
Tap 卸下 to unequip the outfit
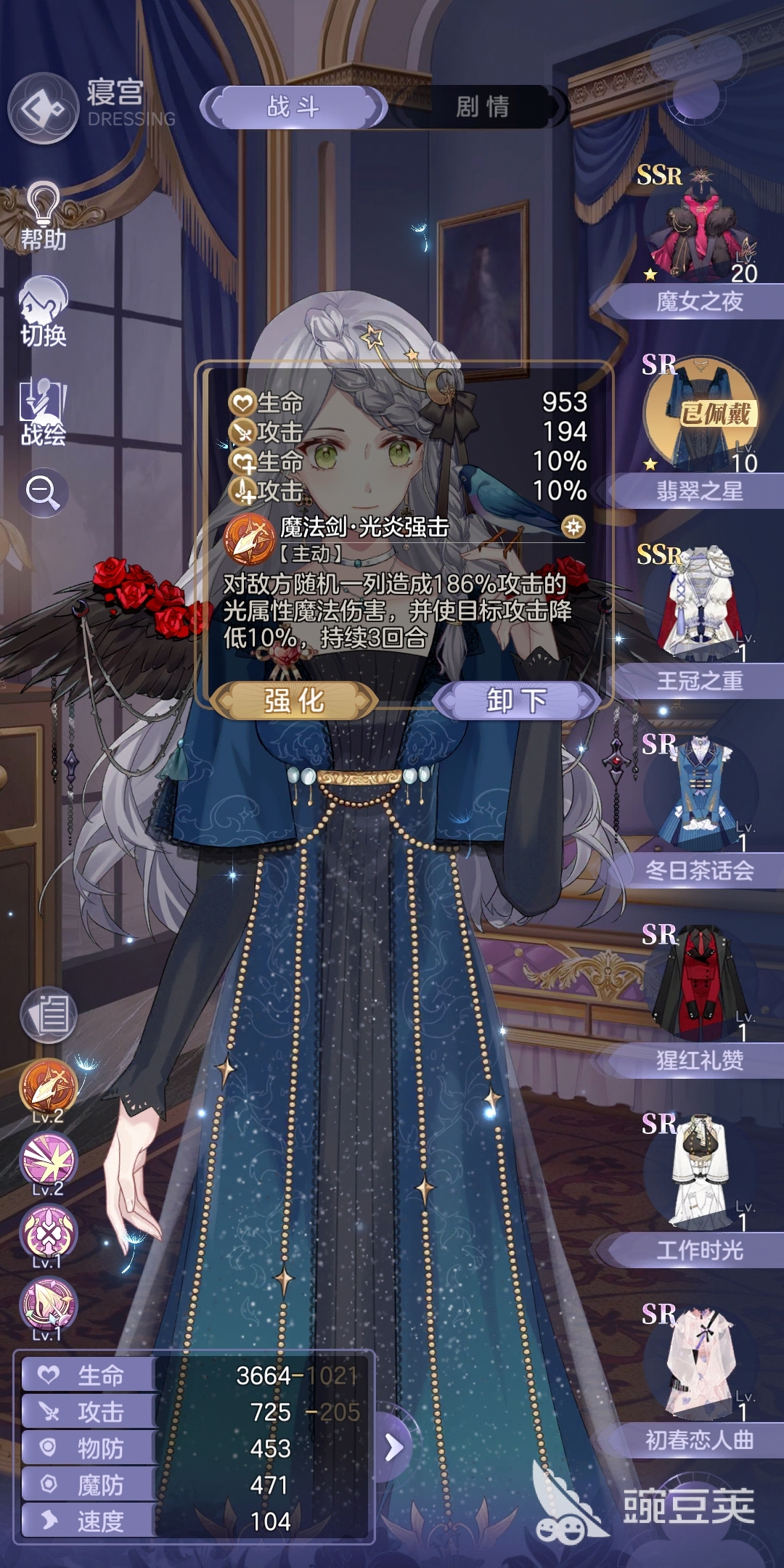point(516,701)
